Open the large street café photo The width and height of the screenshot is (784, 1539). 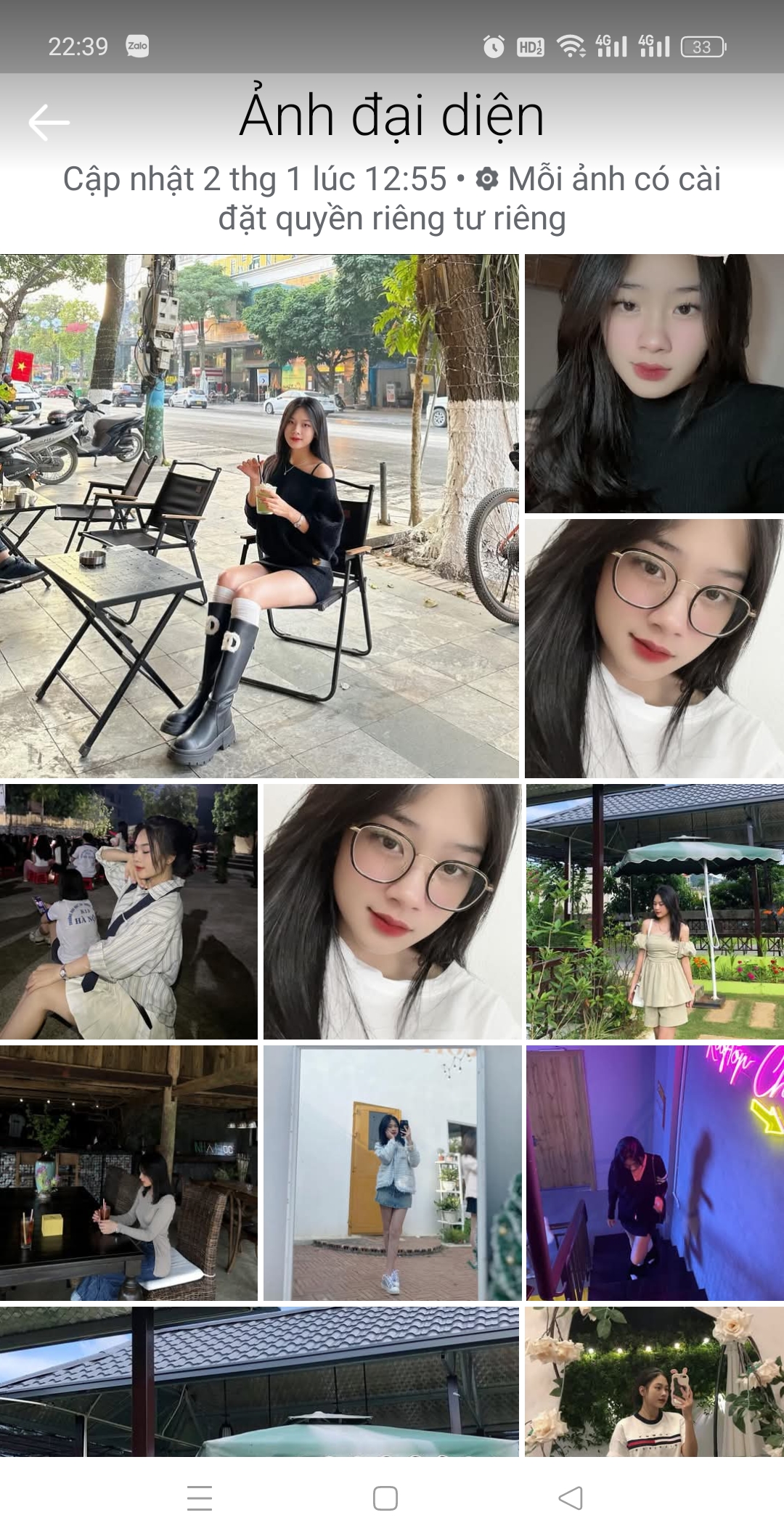tap(259, 515)
